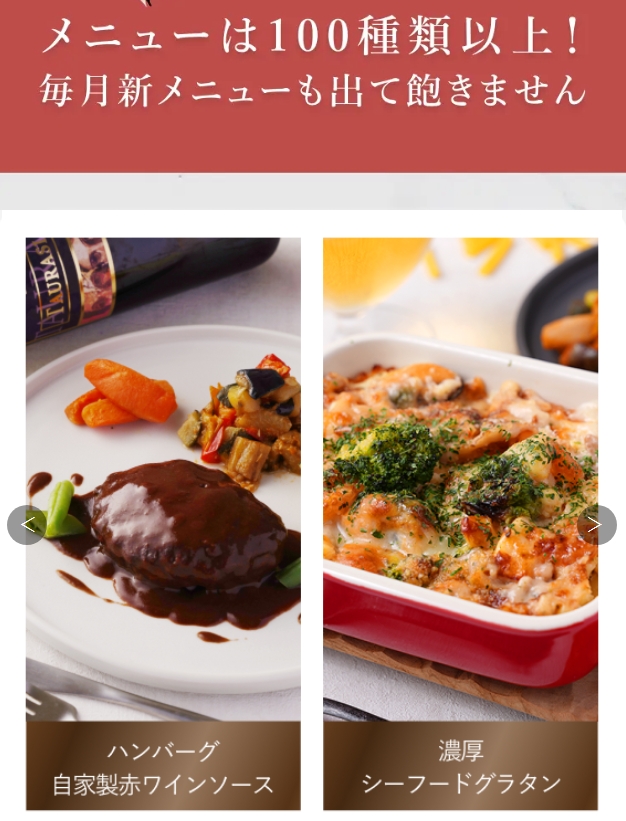
Task: Advance the carousel to the next dishes
Action: click(x=596, y=525)
